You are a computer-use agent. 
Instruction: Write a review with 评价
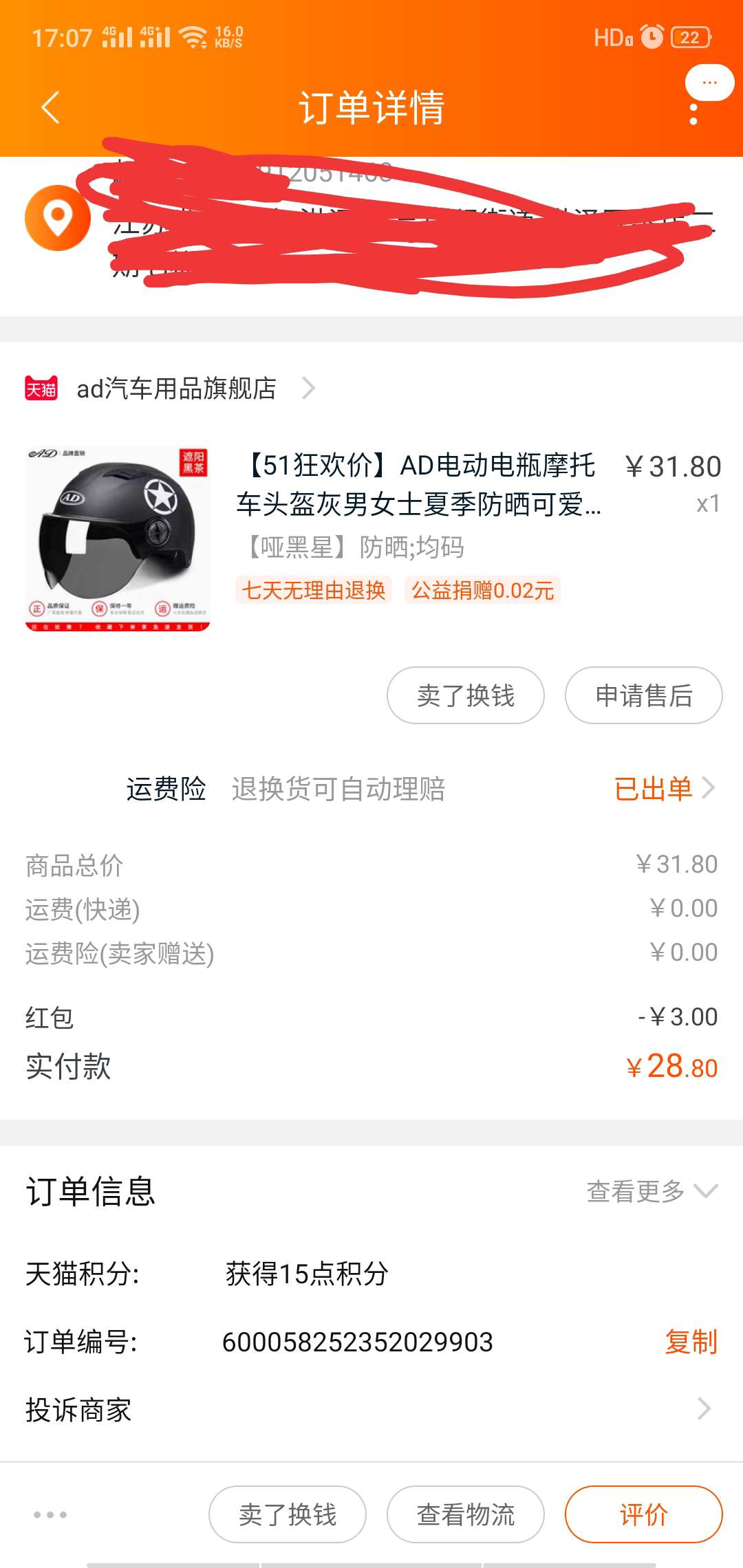[x=644, y=1514]
